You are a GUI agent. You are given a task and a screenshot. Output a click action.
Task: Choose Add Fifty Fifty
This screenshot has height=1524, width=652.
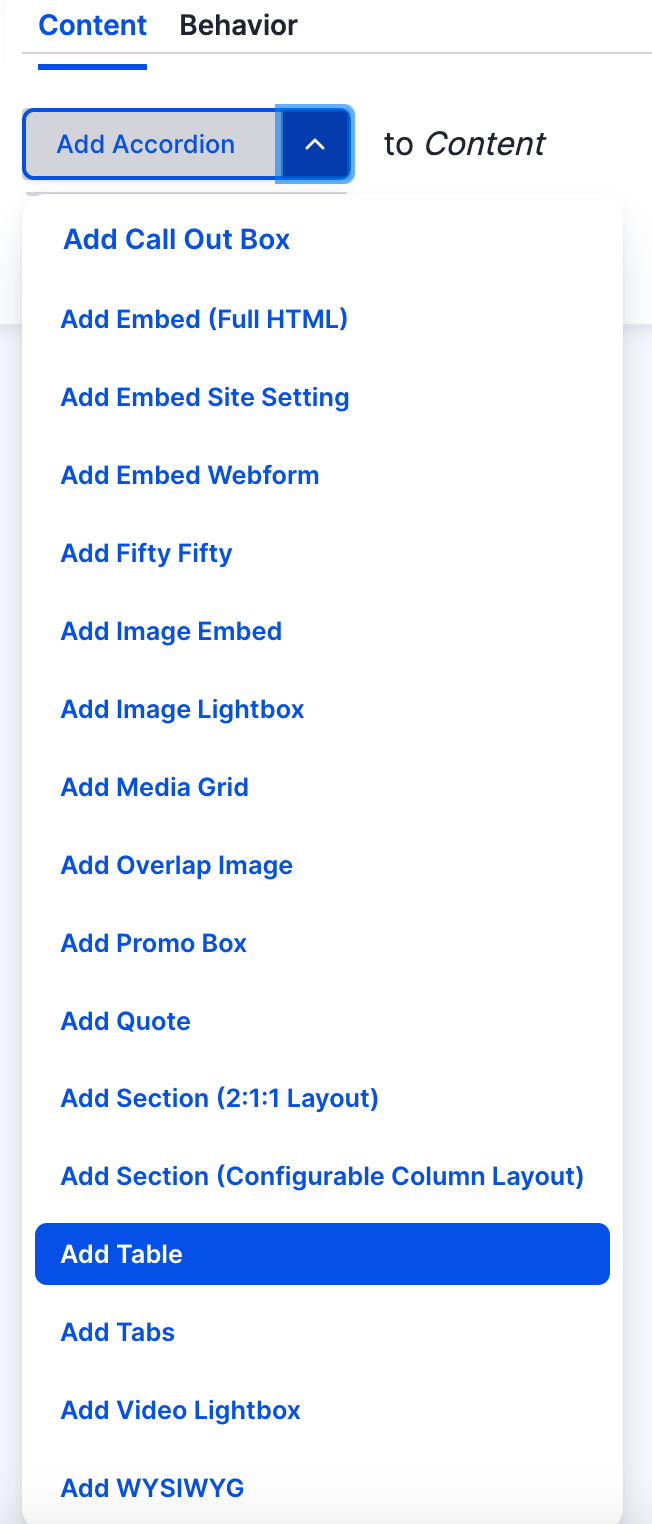pos(146,553)
